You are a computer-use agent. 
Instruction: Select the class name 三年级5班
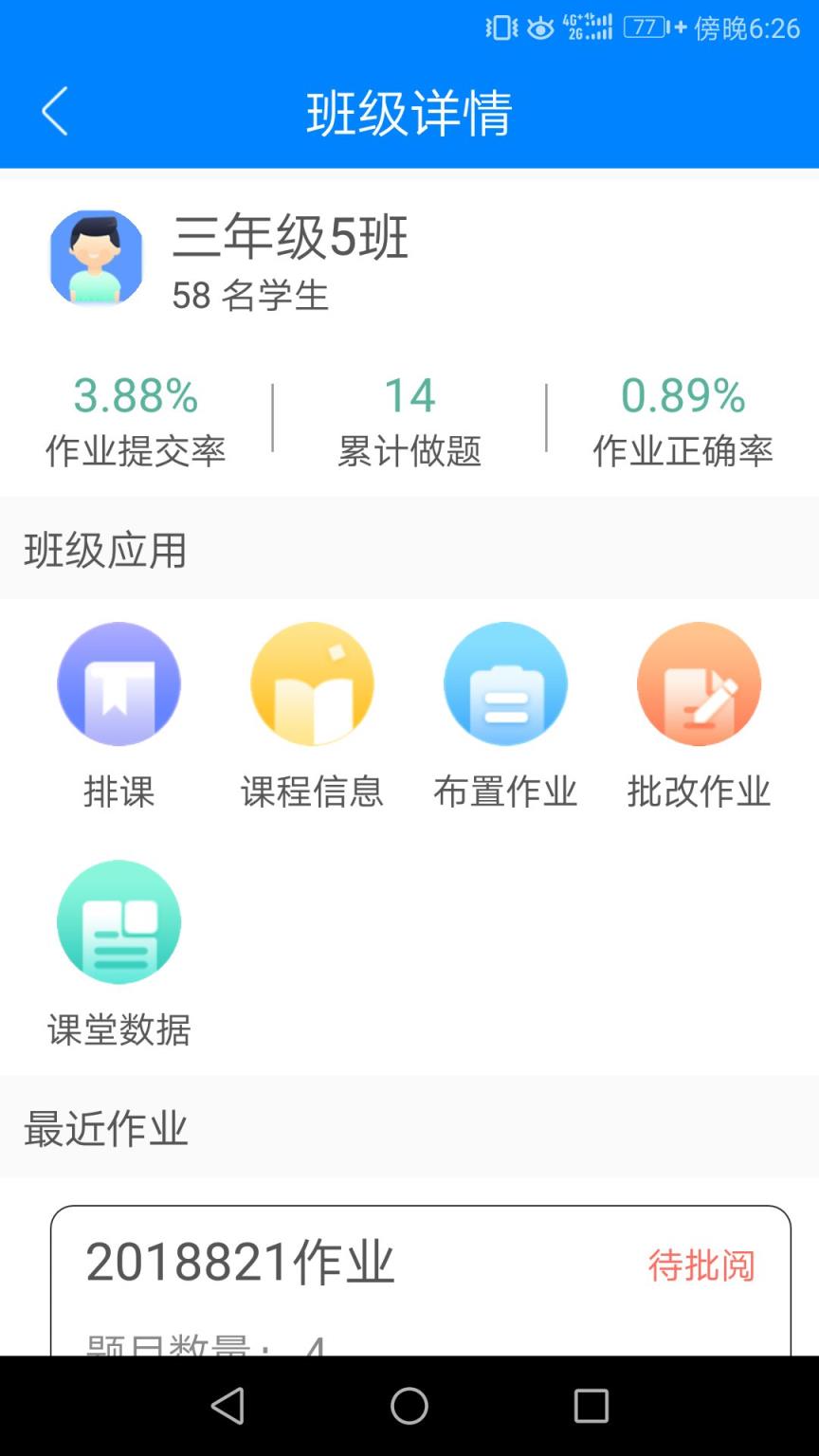289,239
